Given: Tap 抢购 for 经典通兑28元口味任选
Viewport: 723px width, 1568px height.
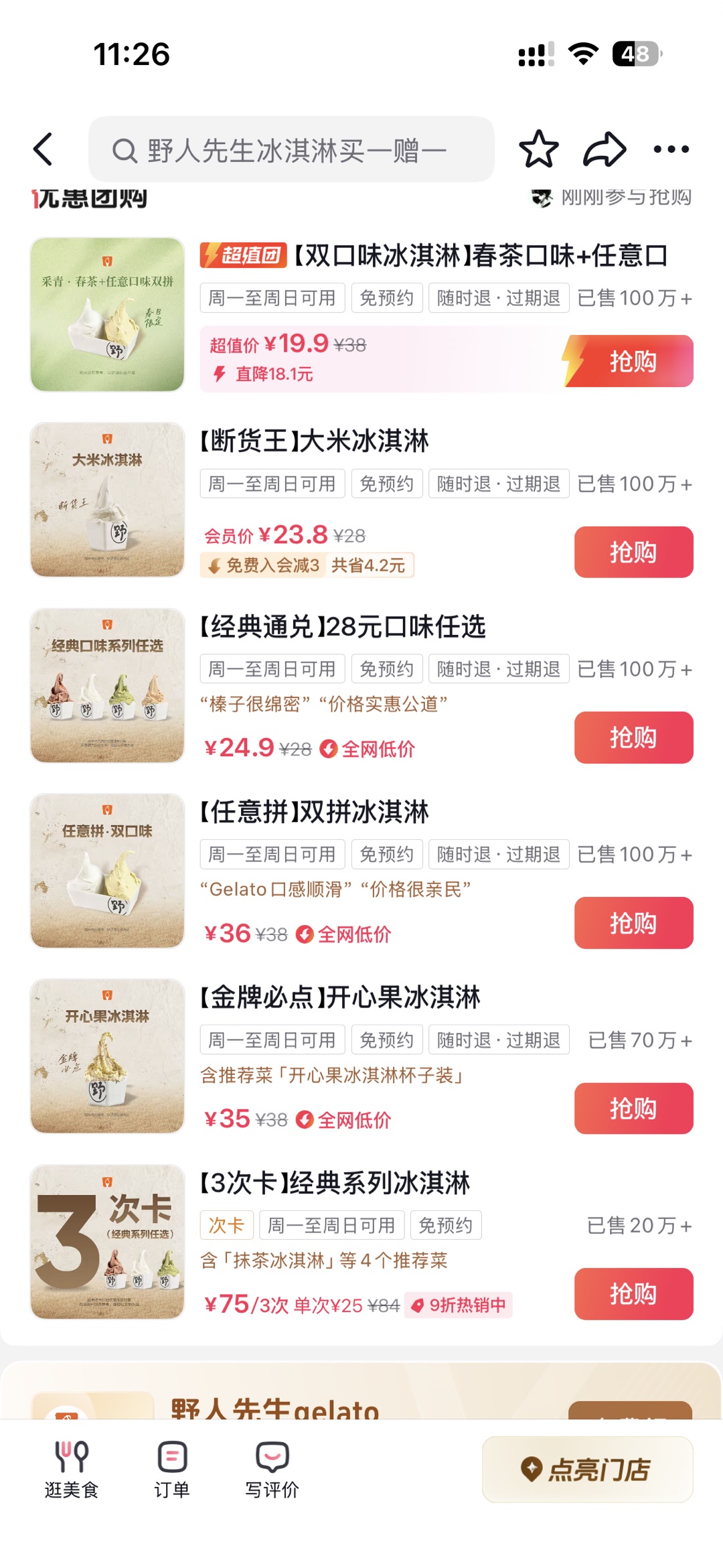Looking at the screenshot, I should point(633,737).
